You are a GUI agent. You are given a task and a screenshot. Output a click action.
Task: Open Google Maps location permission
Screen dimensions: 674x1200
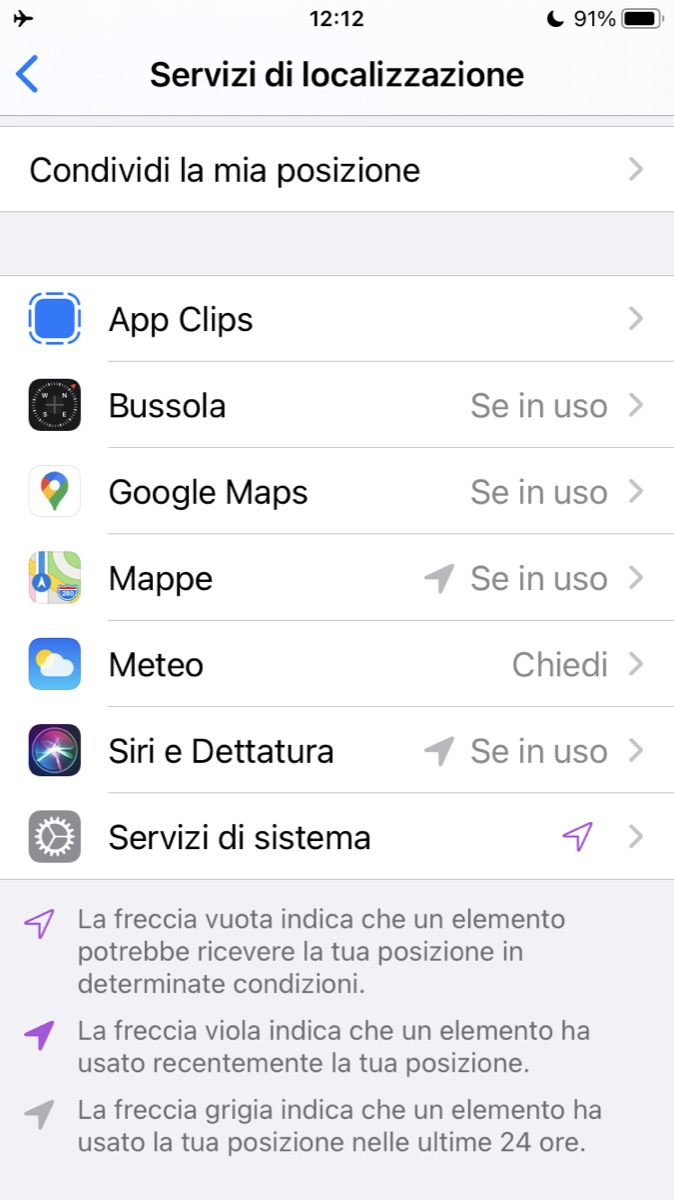pyautogui.click(x=336, y=492)
